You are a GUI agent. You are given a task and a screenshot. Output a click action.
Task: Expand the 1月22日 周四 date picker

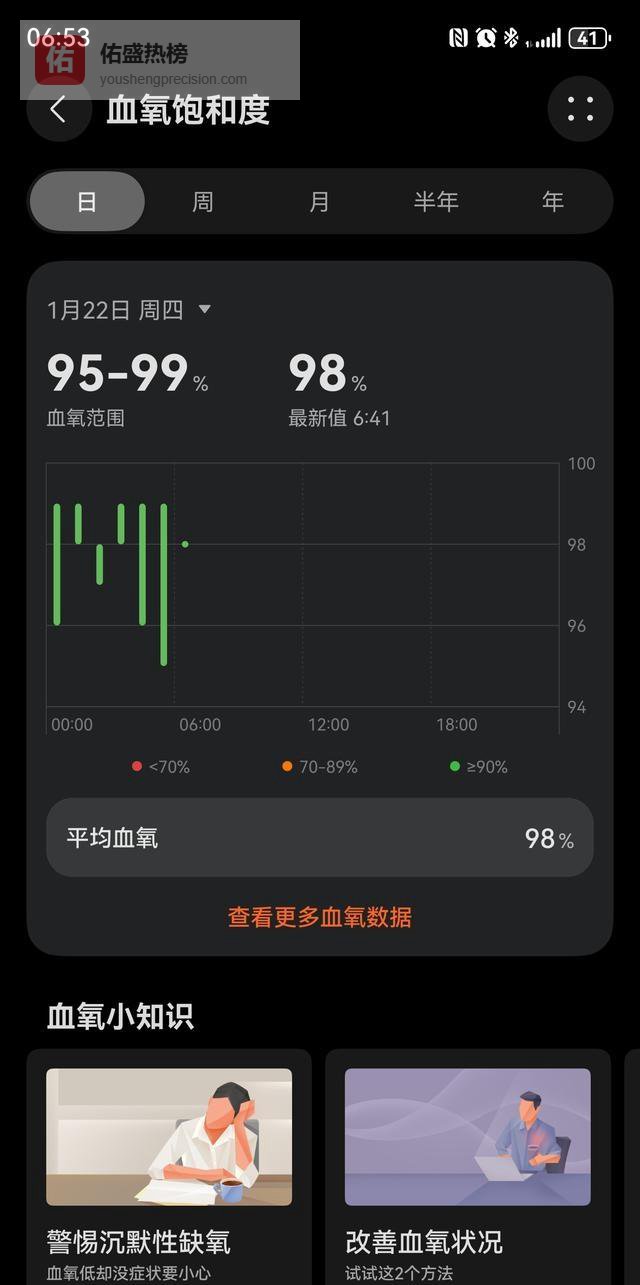tap(130, 310)
